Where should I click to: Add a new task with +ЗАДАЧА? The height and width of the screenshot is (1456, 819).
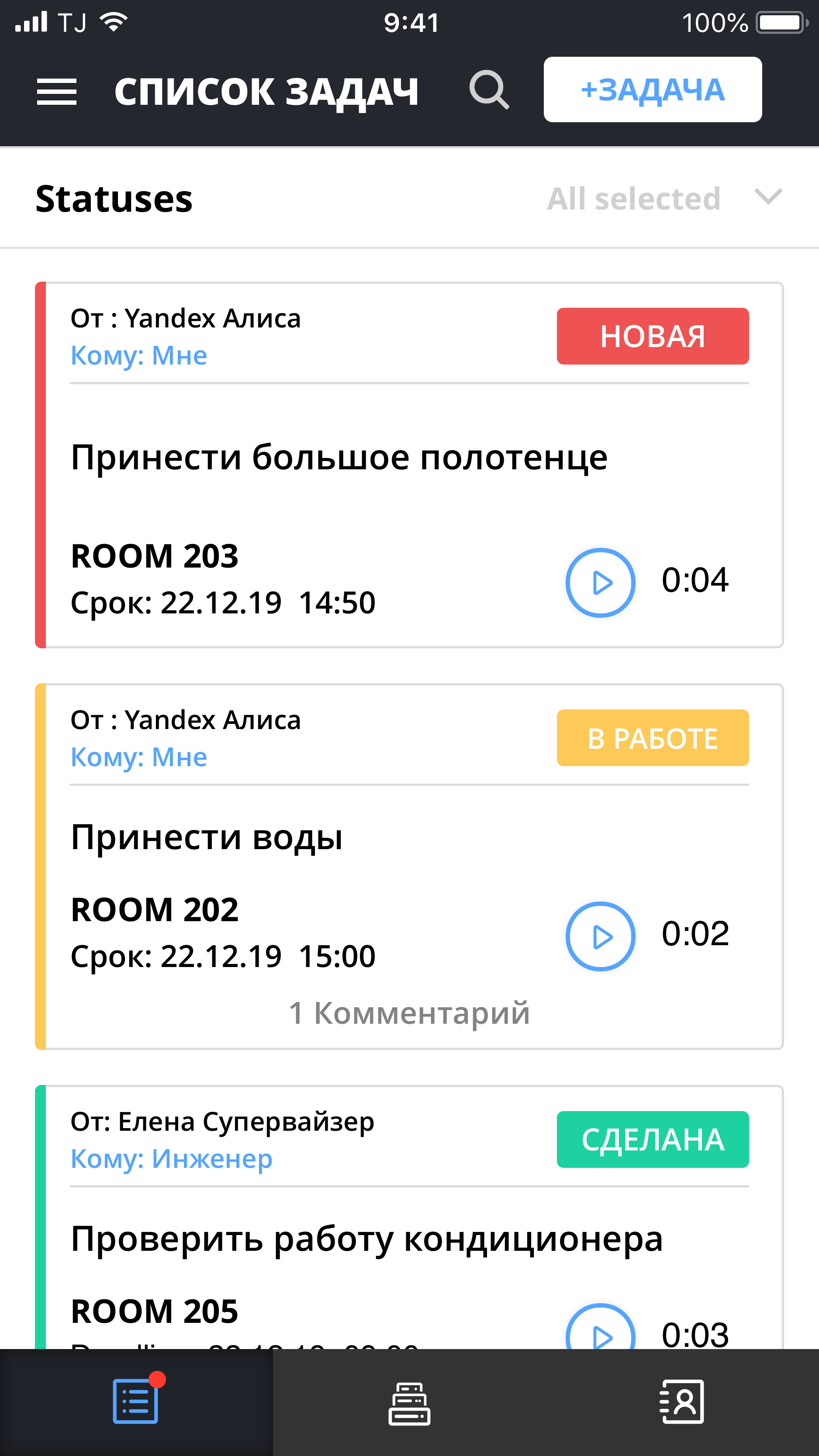(653, 90)
